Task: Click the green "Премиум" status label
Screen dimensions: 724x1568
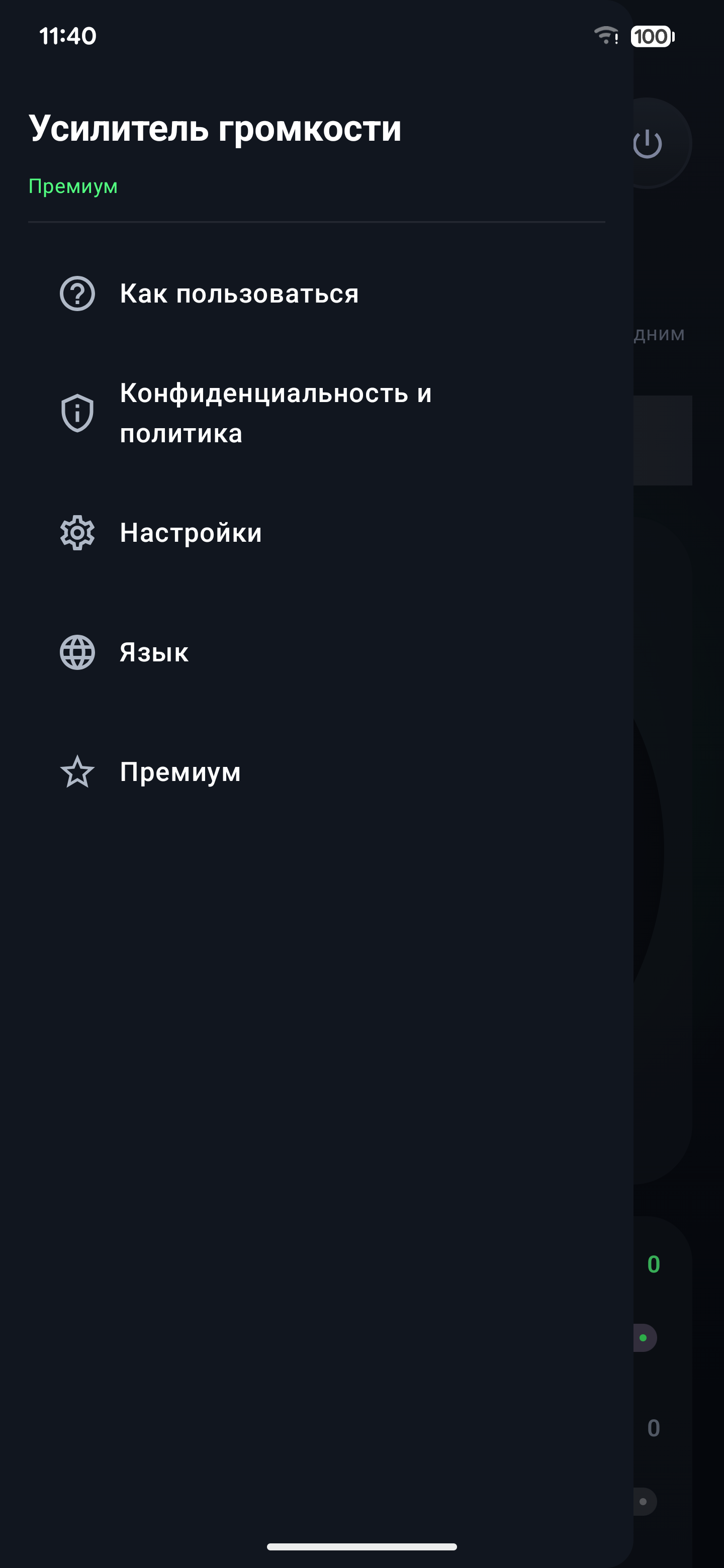Action: (72, 187)
